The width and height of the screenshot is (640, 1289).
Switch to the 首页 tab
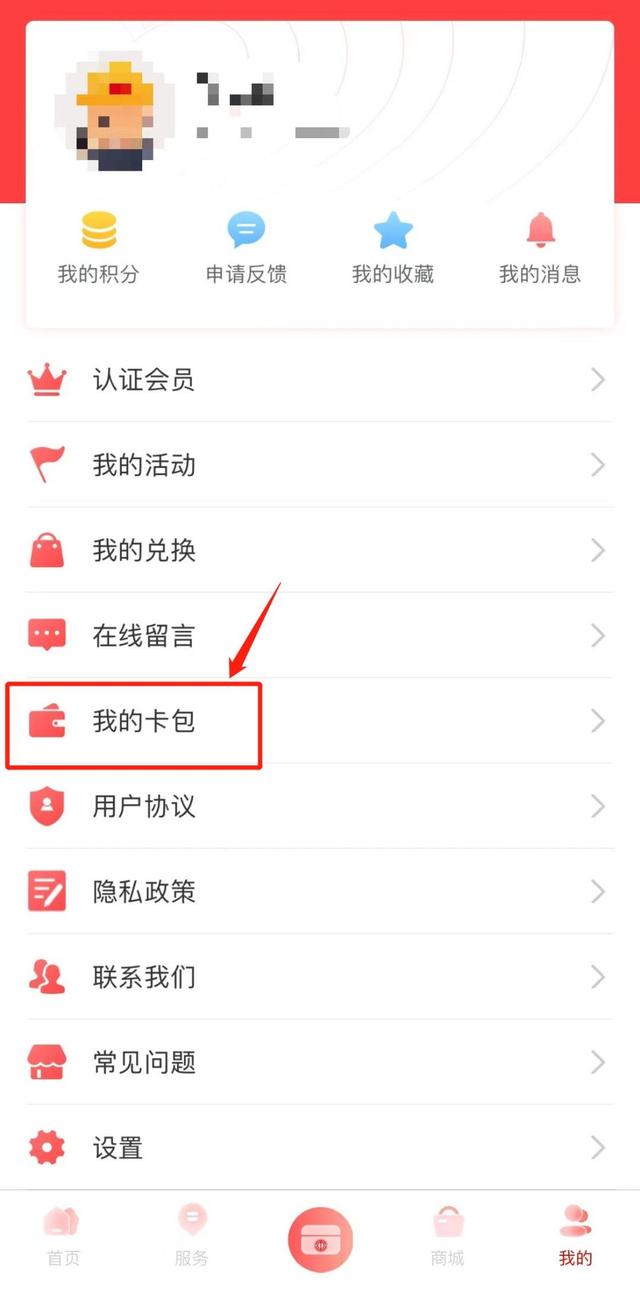tap(63, 1236)
